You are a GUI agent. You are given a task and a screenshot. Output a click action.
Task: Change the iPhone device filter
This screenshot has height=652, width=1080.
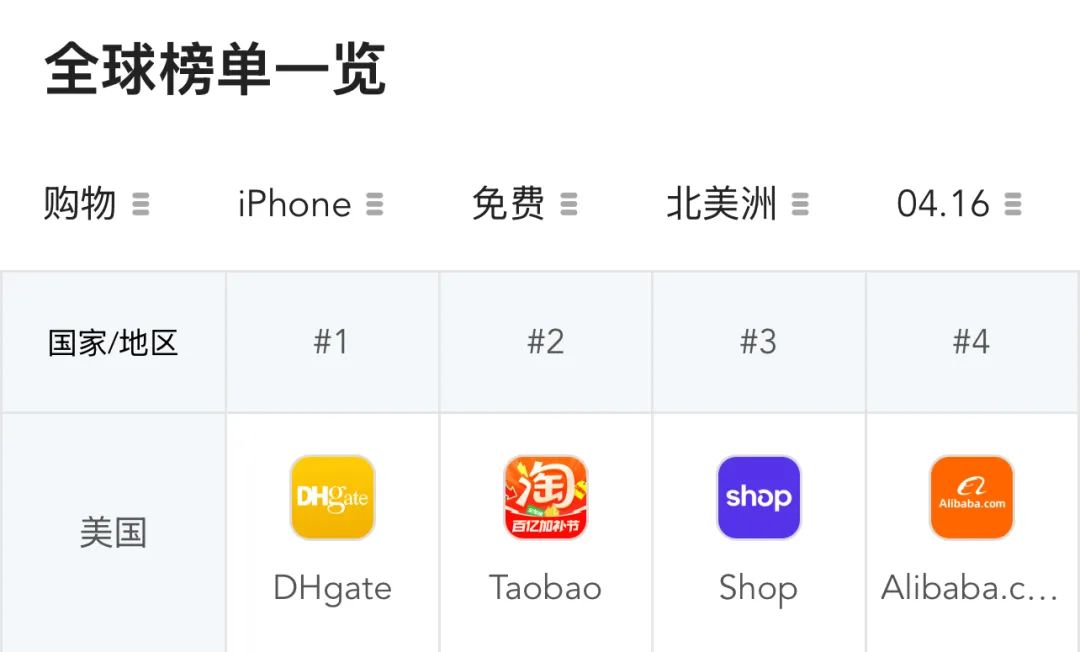(310, 204)
